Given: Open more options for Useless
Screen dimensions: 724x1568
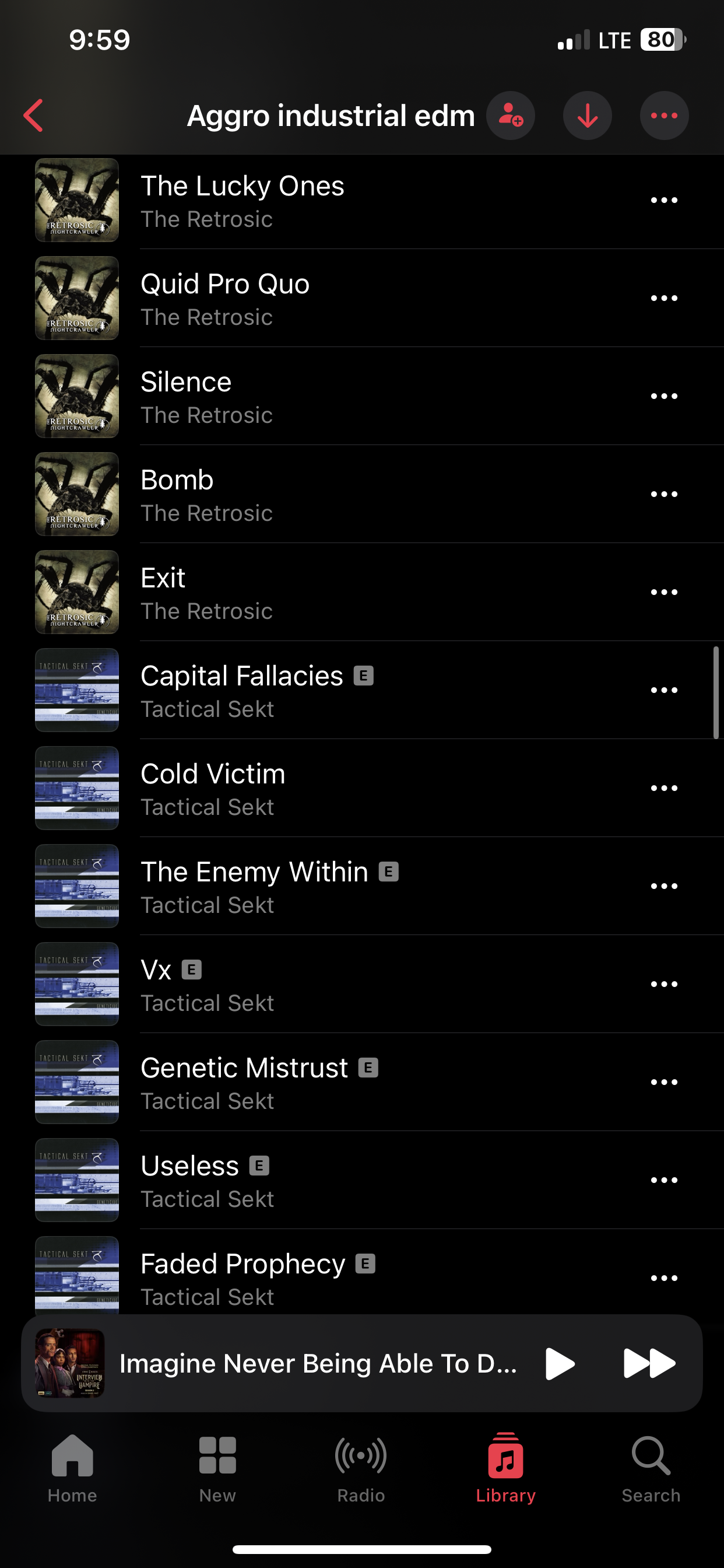Looking at the screenshot, I should click(x=664, y=1180).
